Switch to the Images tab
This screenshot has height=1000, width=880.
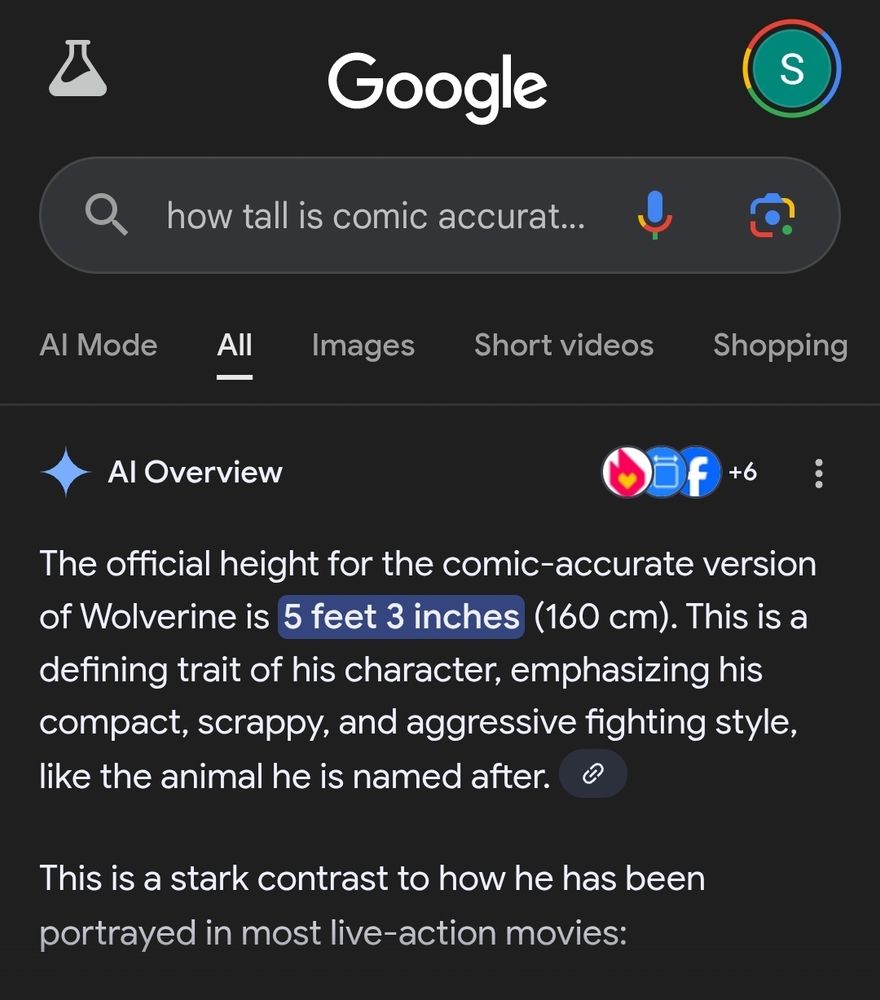point(362,345)
